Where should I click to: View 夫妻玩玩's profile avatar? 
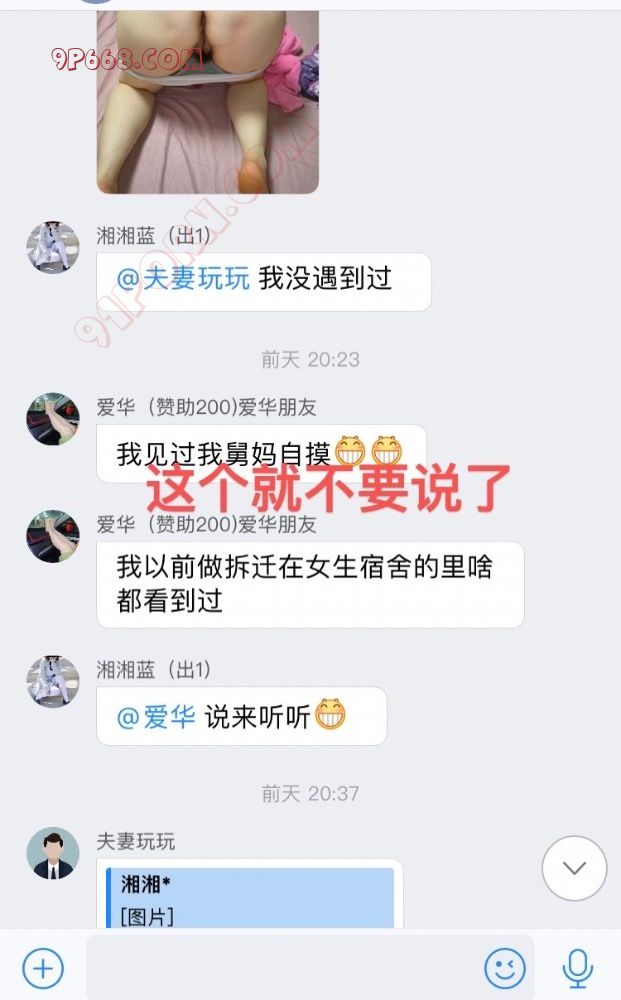click(52, 853)
